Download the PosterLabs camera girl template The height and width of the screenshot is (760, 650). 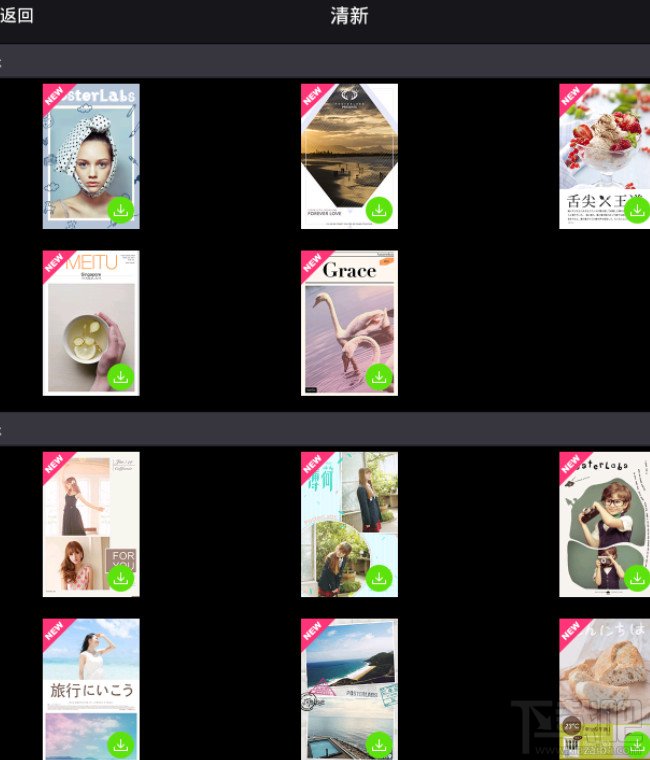[636, 578]
